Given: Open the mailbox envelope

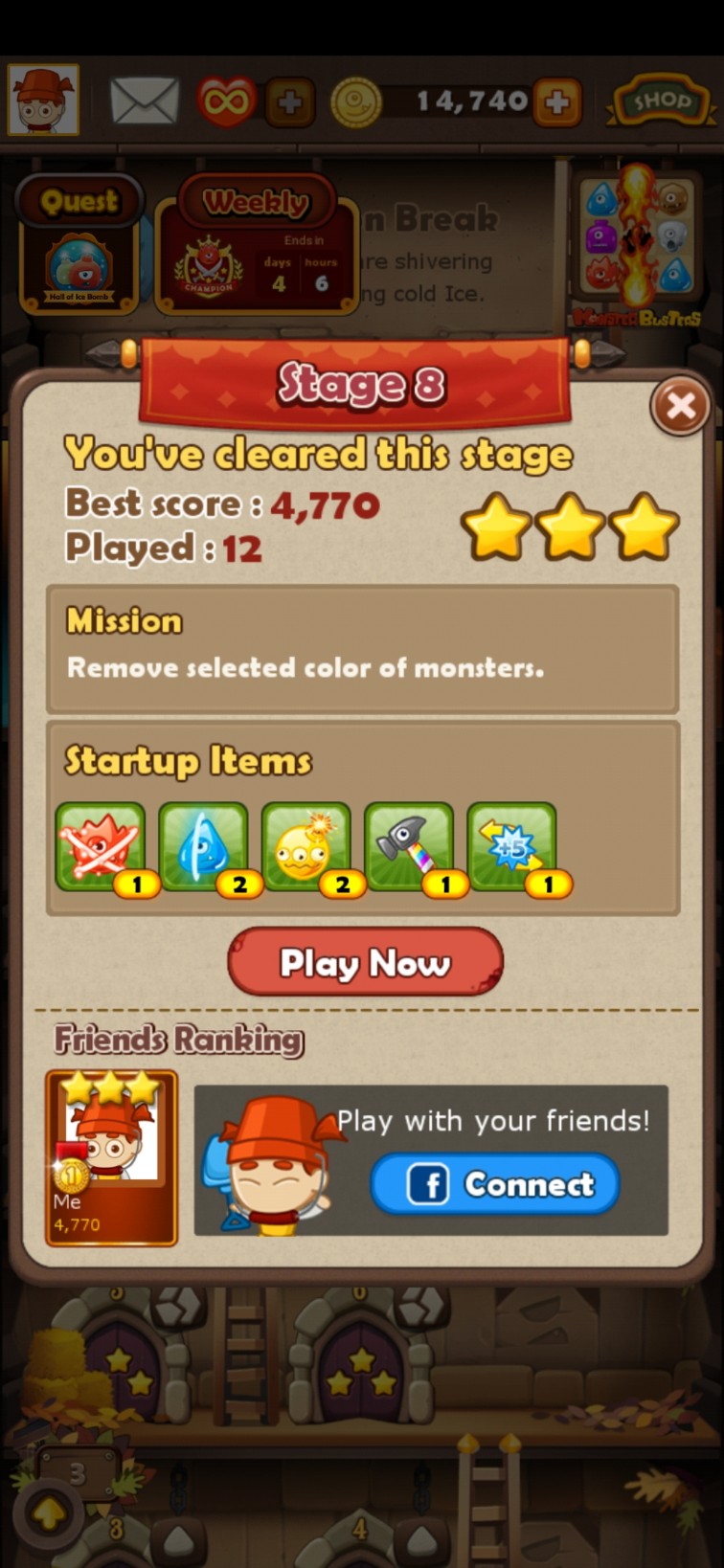Looking at the screenshot, I should coord(145,101).
